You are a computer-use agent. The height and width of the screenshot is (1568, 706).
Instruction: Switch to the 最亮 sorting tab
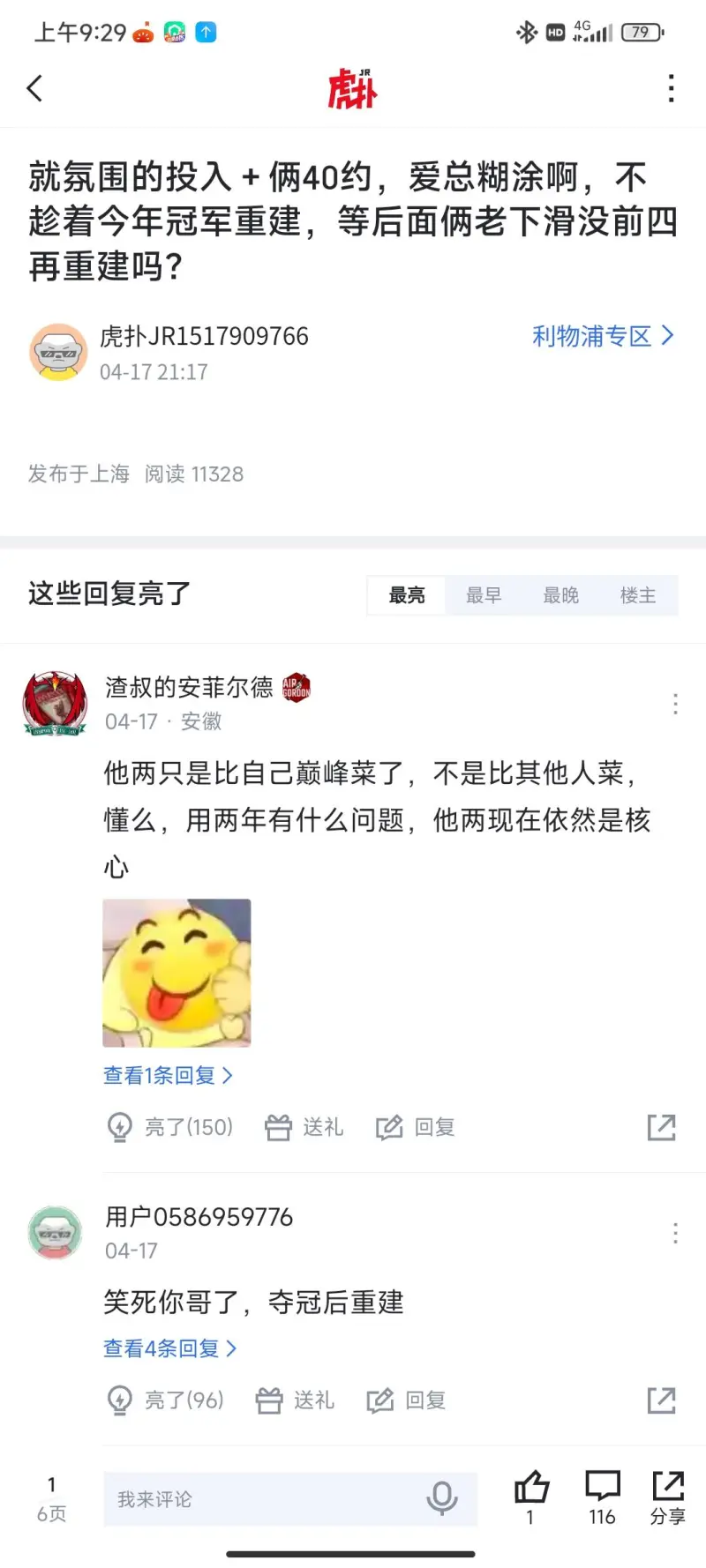pos(407,595)
